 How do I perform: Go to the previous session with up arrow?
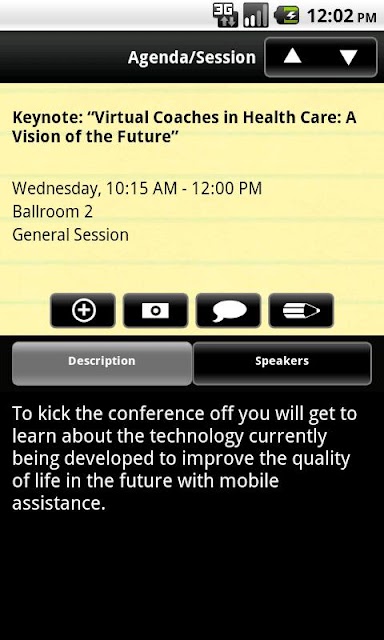pyautogui.click(x=293, y=57)
